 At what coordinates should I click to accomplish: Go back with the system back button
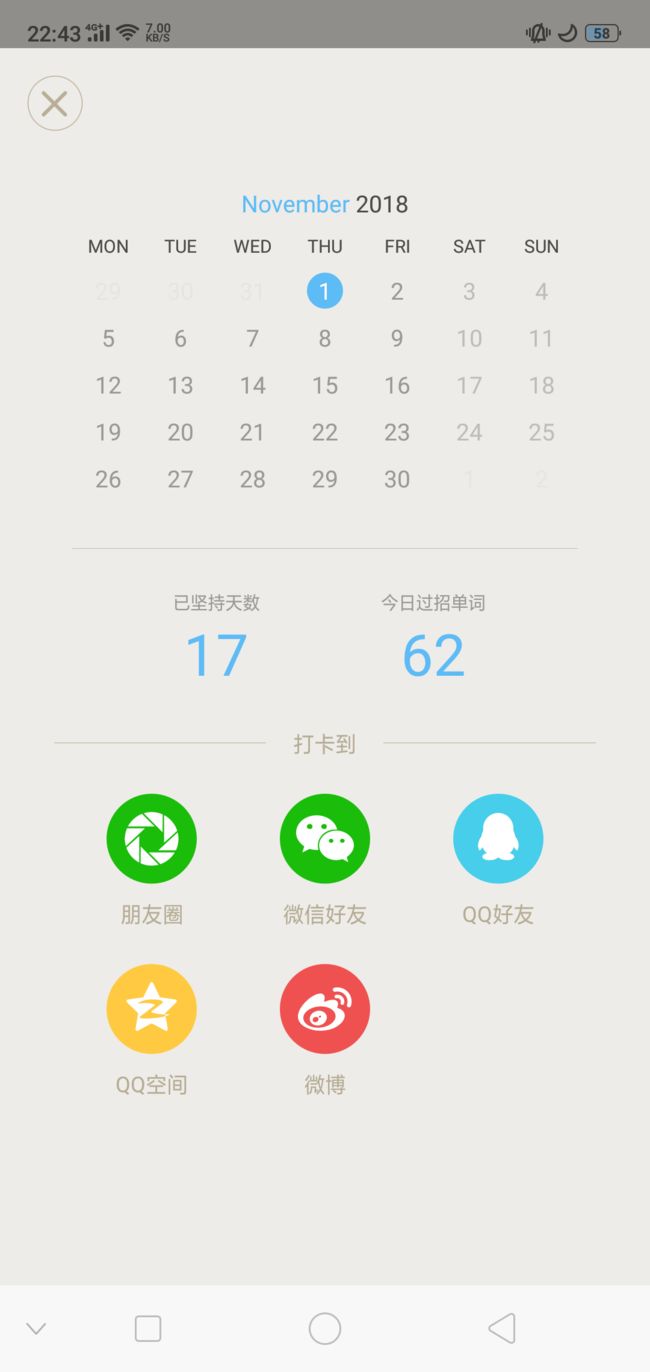tap(502, 1328)
